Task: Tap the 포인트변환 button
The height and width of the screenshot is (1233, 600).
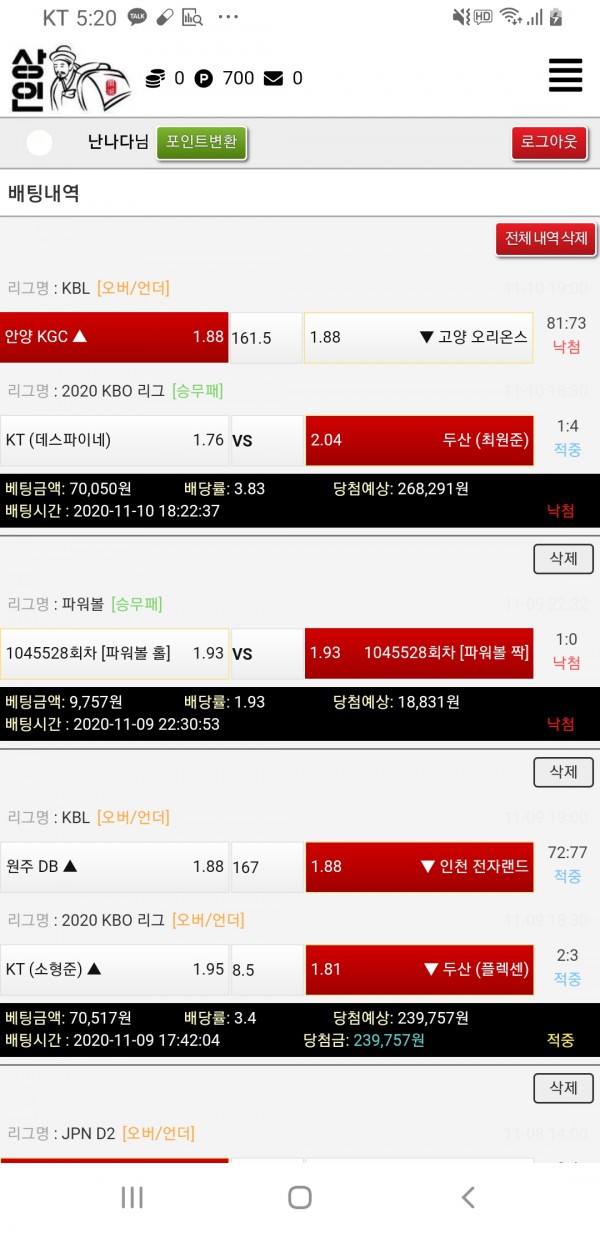Action: [201, 142]
